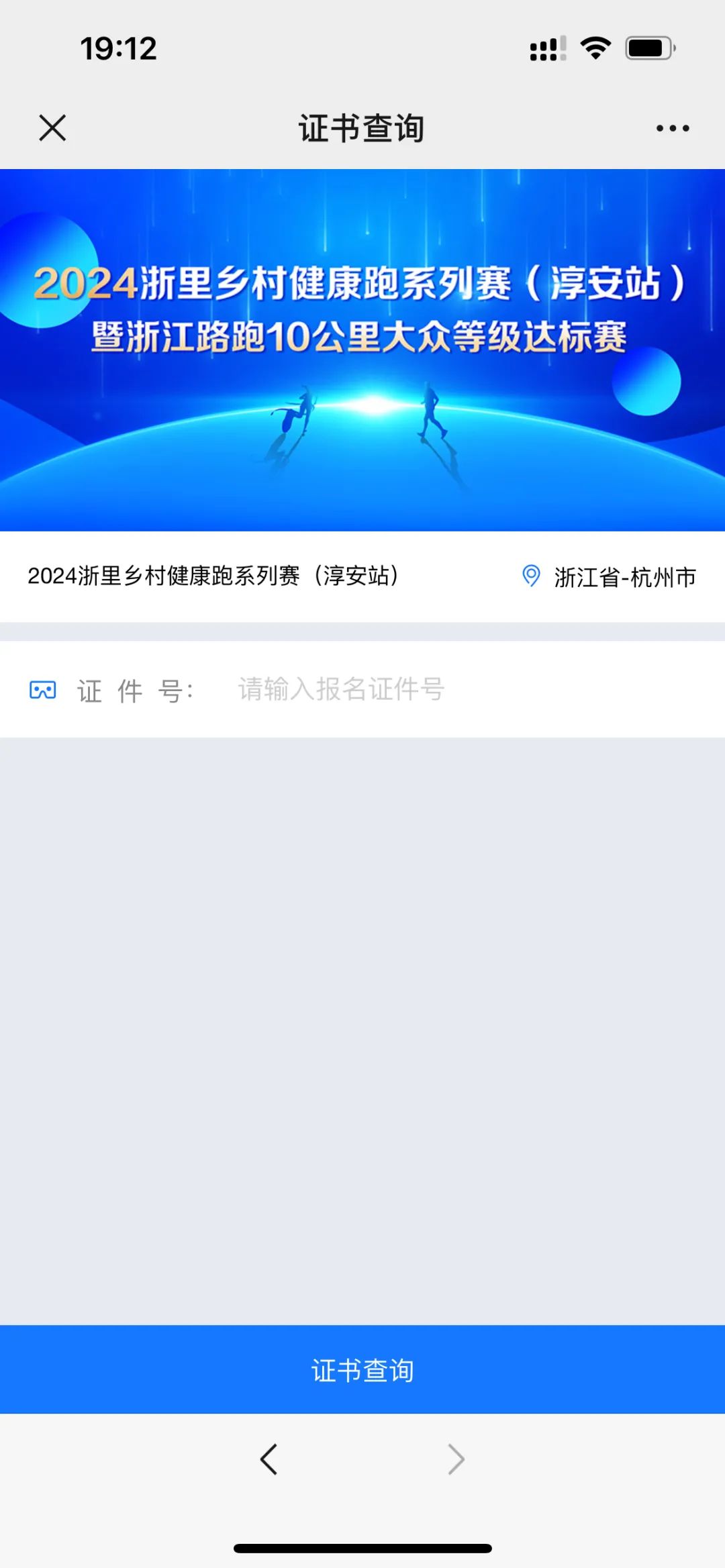Tap the blue 证书查询 button
The width and height of the screenshot is (725, 1568).
(x=362, y=1369)
